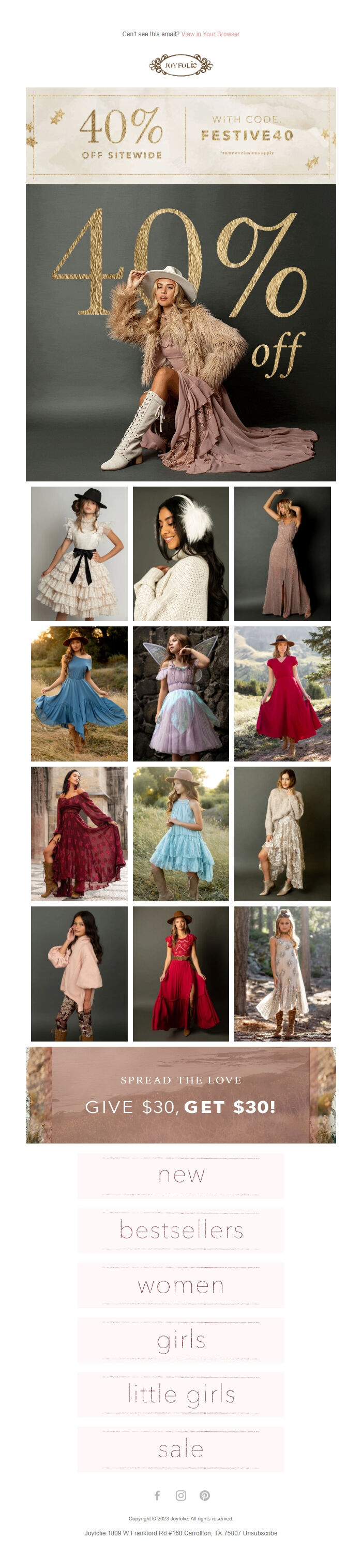Image resolution: width=362 pixels, height=1568 pixels.
Task: Open Joyfolie's Pinterest page
Action: coord(204,1495)
